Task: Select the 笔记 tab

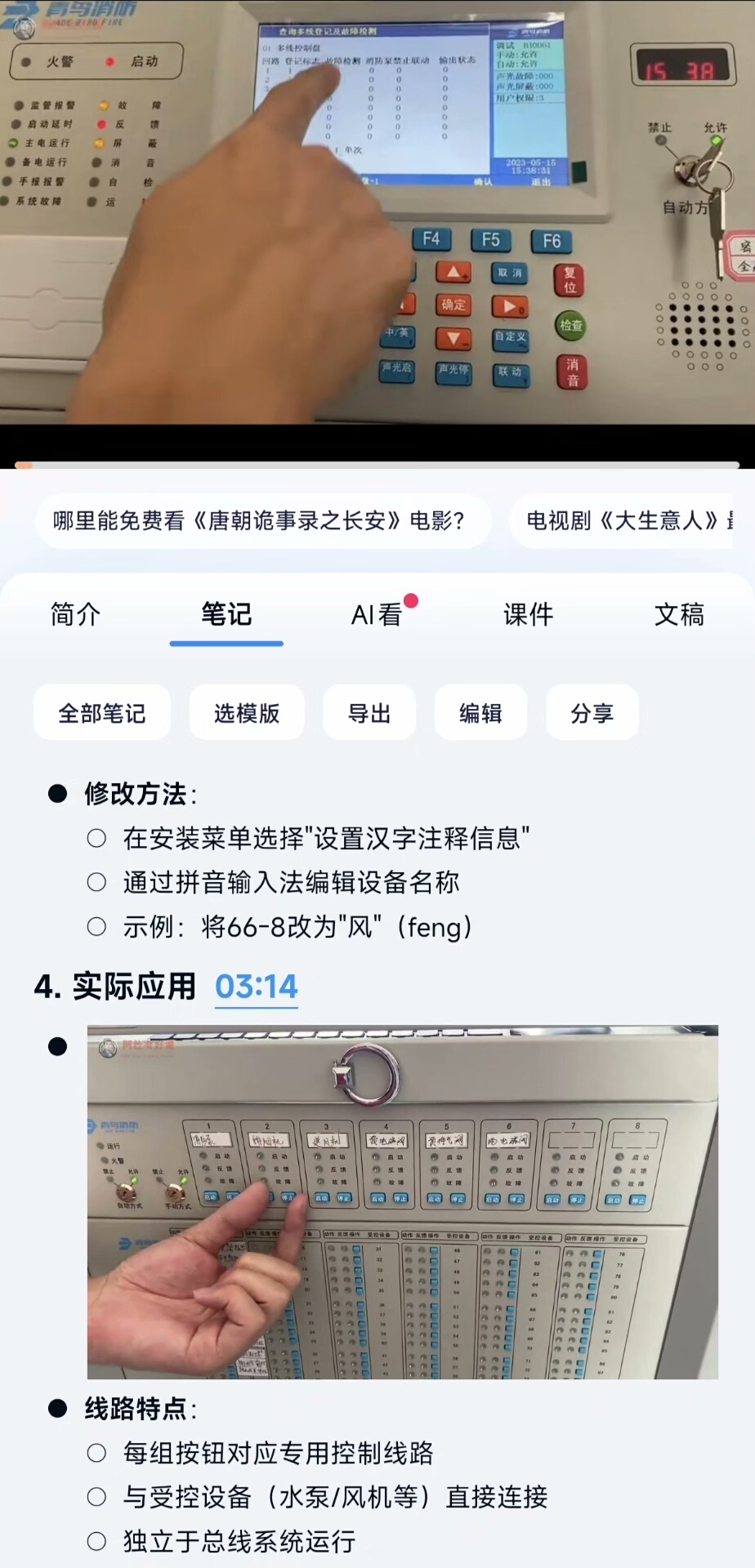Action: pos(226,614)
